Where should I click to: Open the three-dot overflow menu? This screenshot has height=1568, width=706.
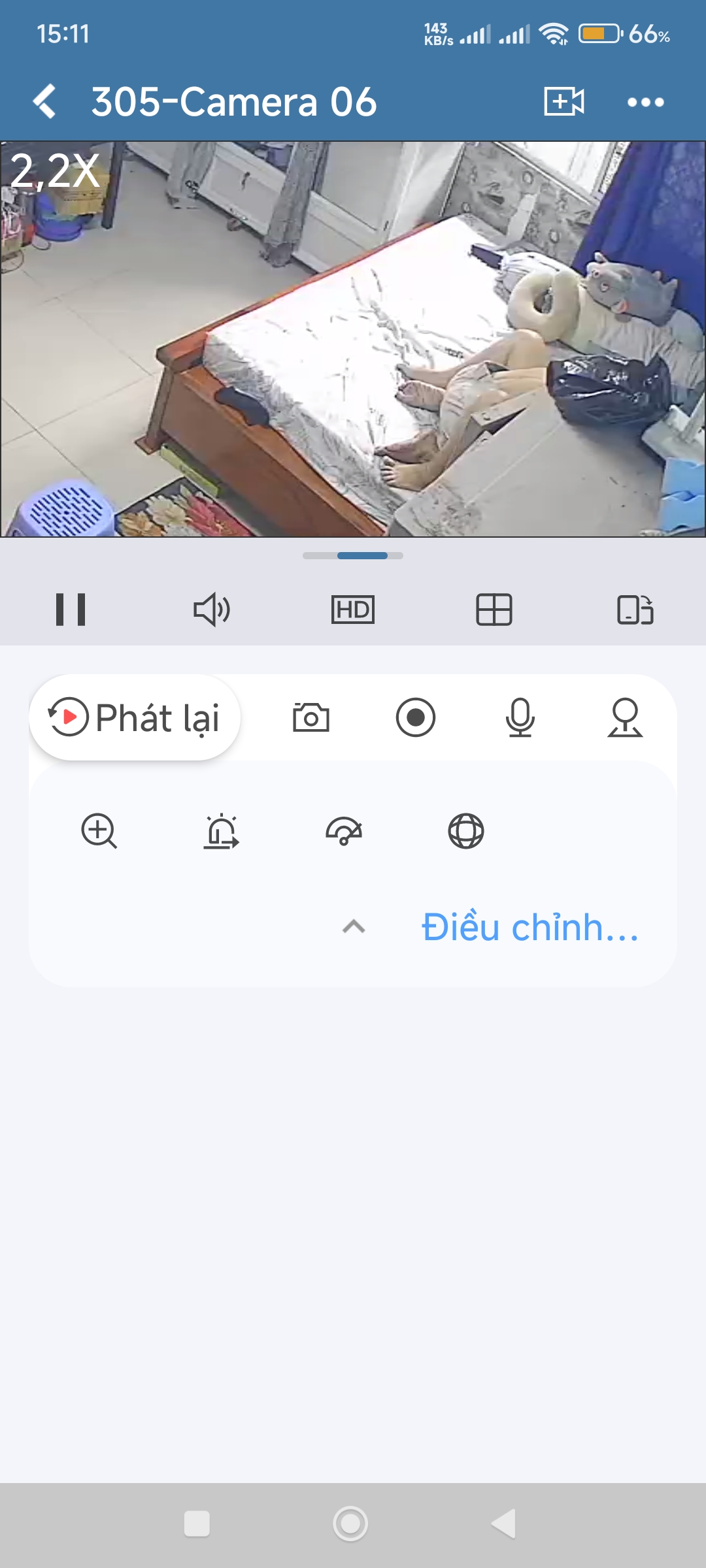pyautogui.click(x=645, y=102)
